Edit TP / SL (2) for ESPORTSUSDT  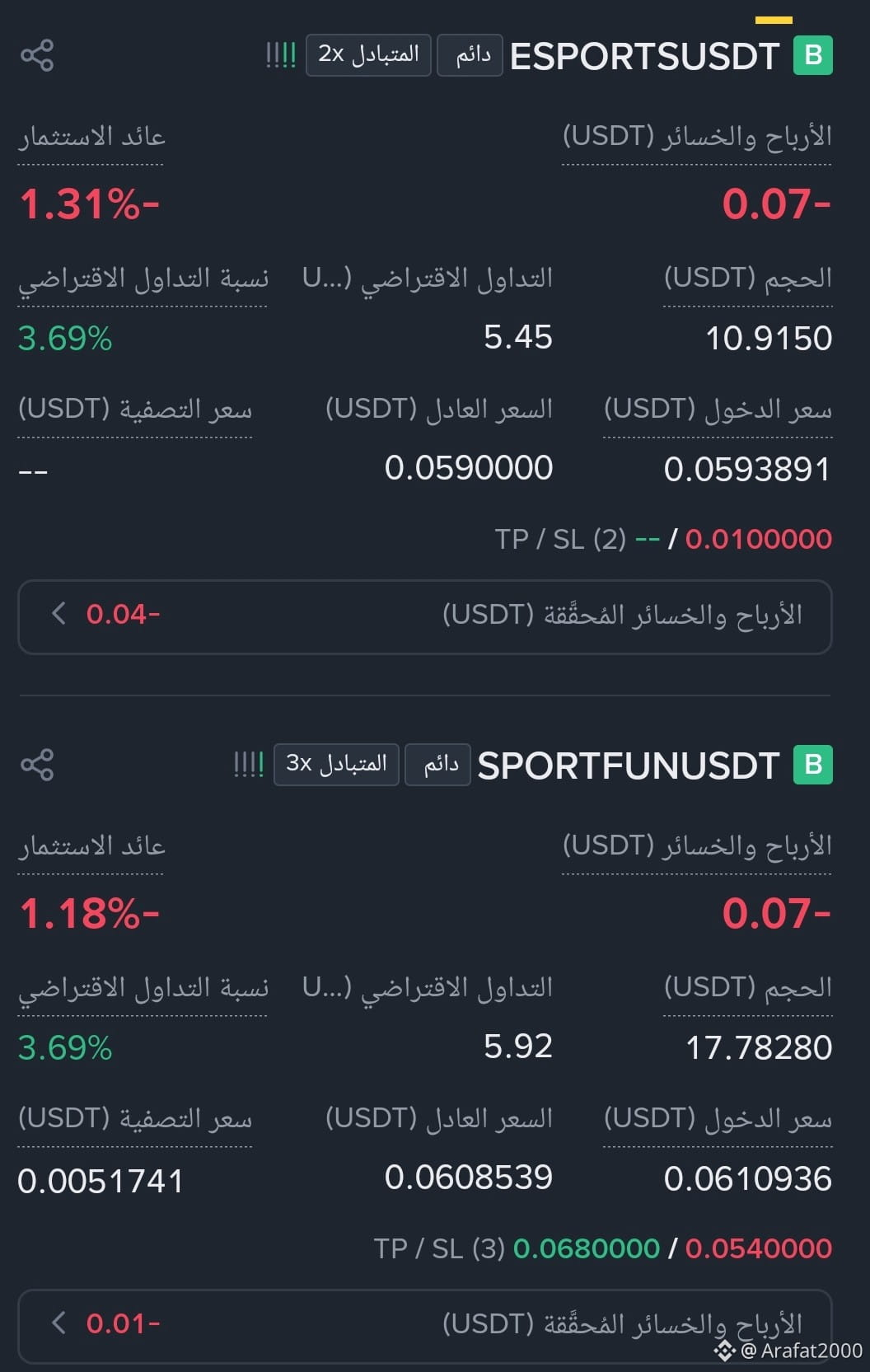pos(663,539)
